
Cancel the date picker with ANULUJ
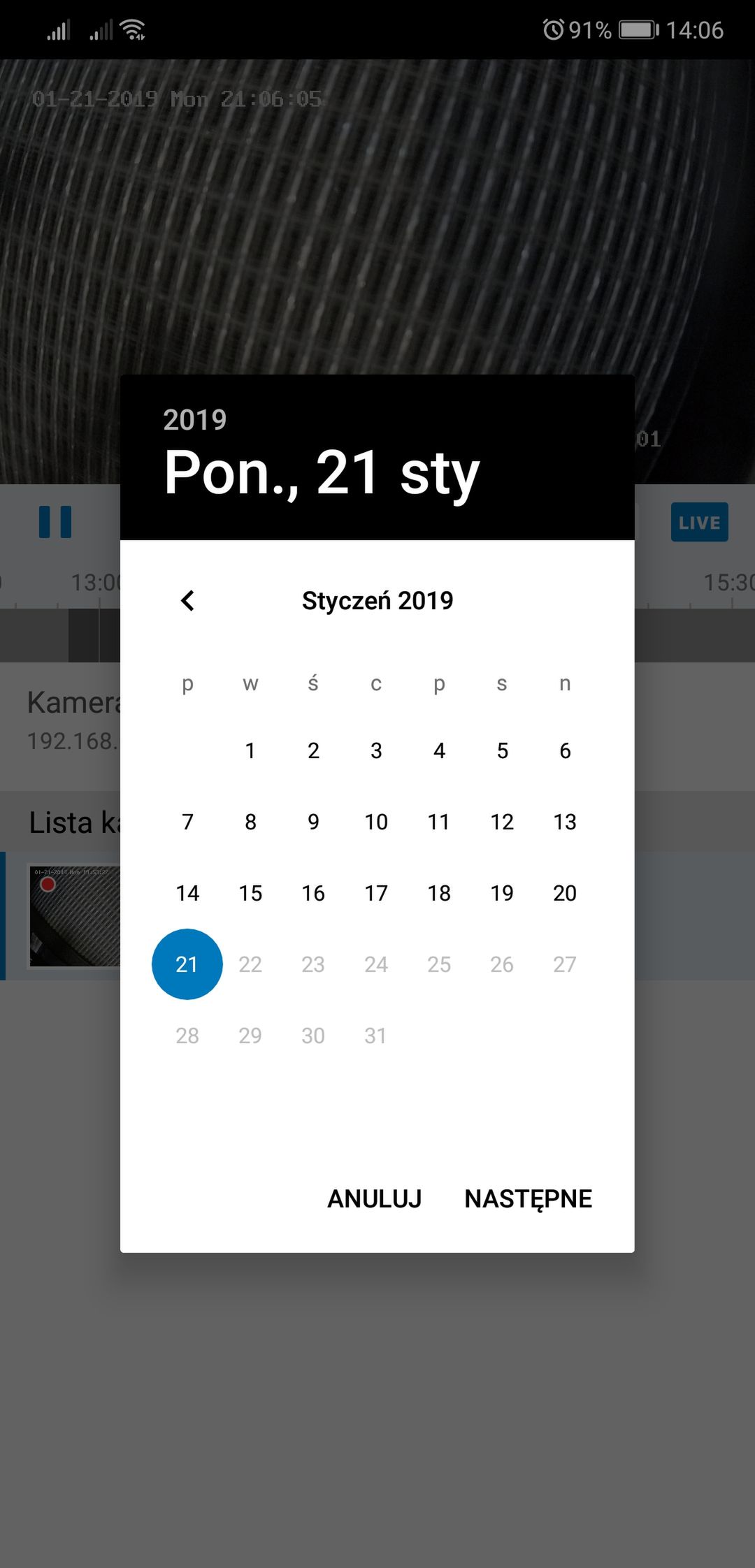click(x=375, y=1199)
